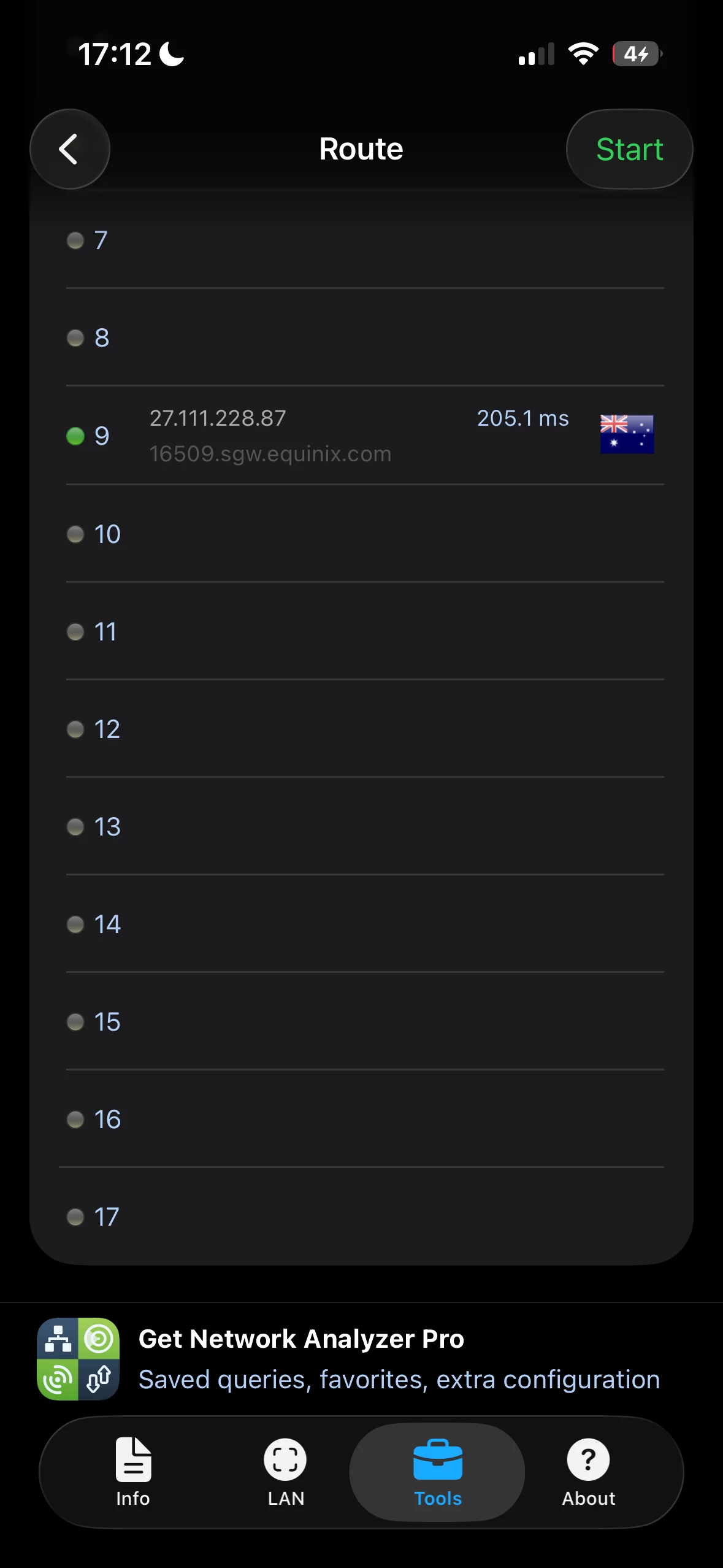This screenshot has height=1568, width=723.
Task: Select the Tools tab
Action: point(437,1472)
